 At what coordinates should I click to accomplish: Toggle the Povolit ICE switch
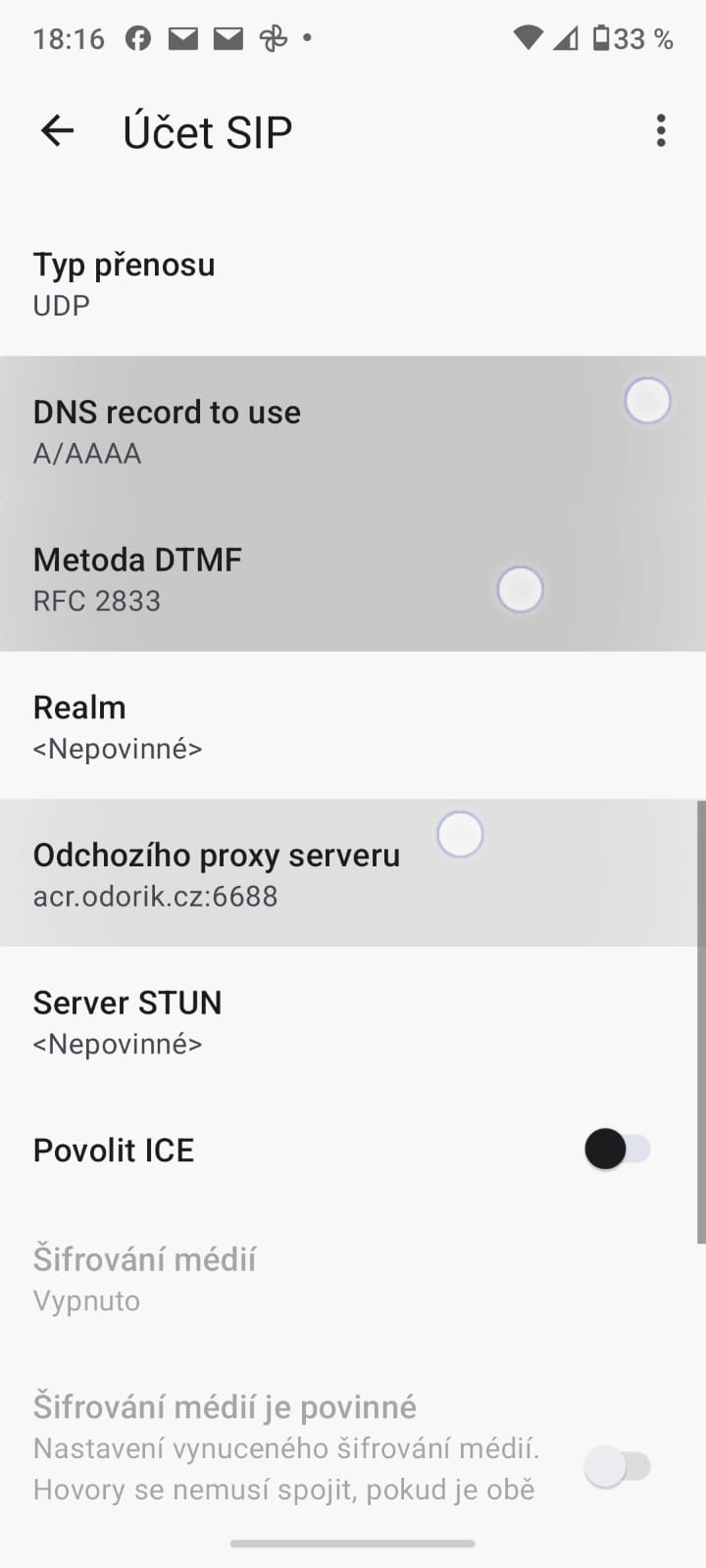point(618,1149)
